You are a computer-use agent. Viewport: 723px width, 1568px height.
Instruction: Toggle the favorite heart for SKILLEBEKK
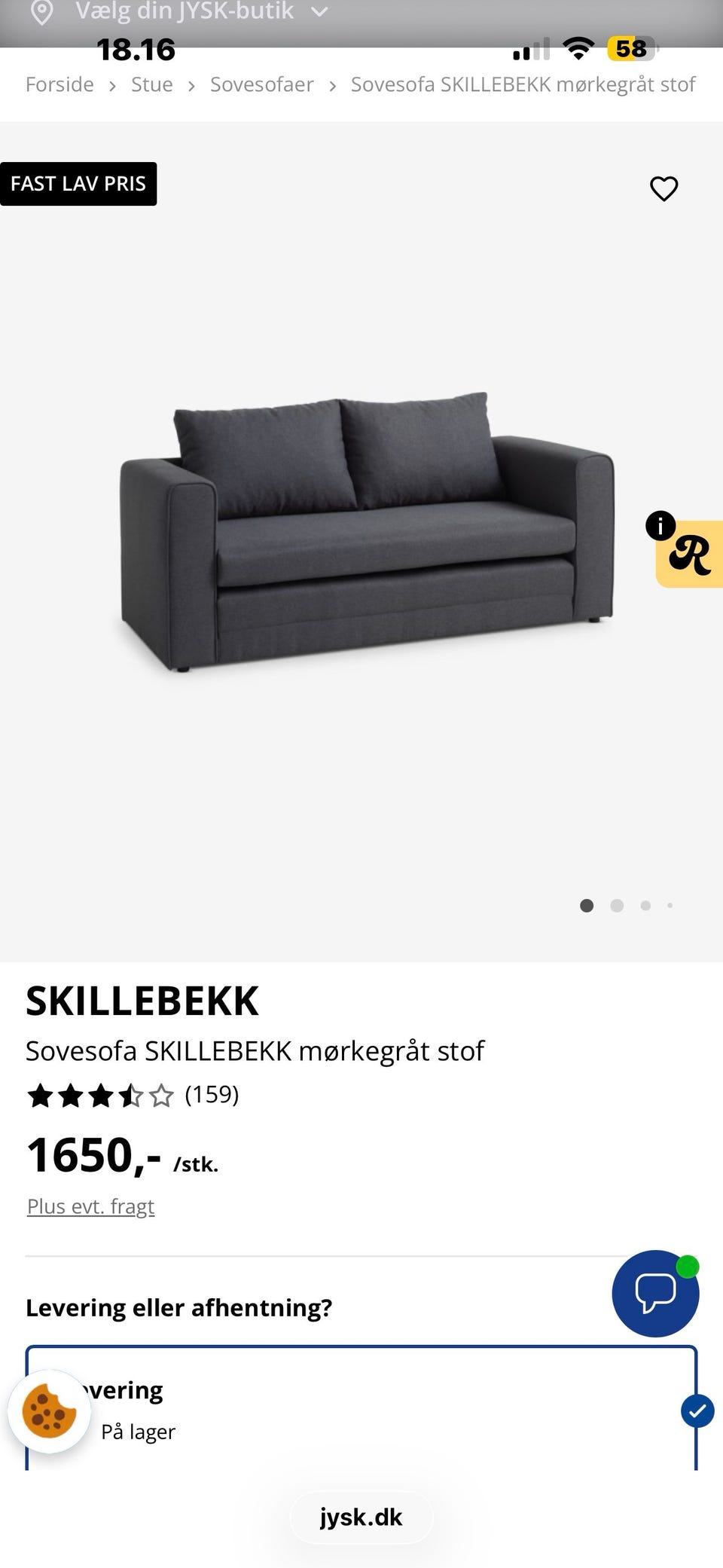click(x=664, y=189)
